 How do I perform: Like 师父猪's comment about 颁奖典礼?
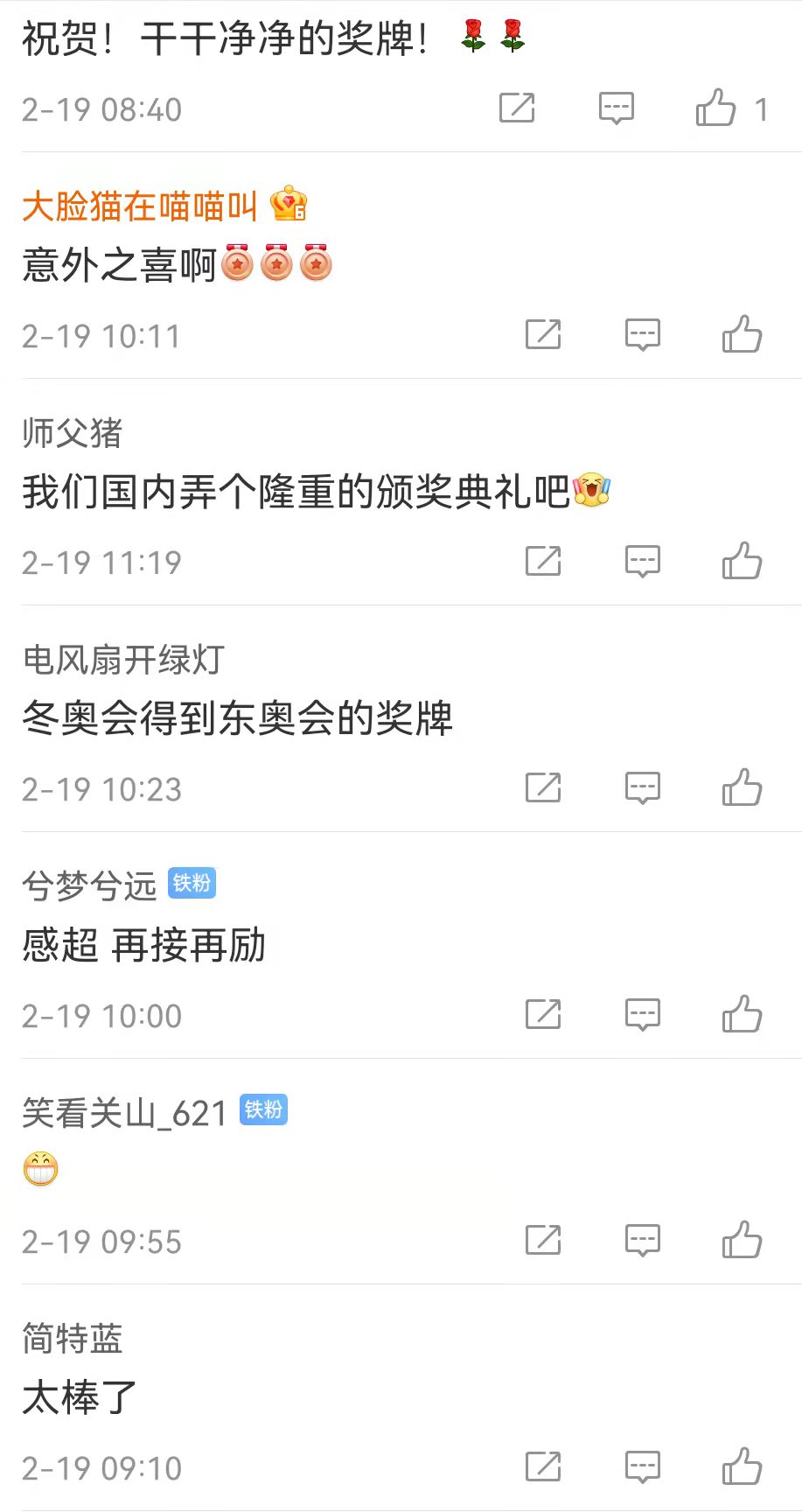pyautogui.click(x=742, y=561)
